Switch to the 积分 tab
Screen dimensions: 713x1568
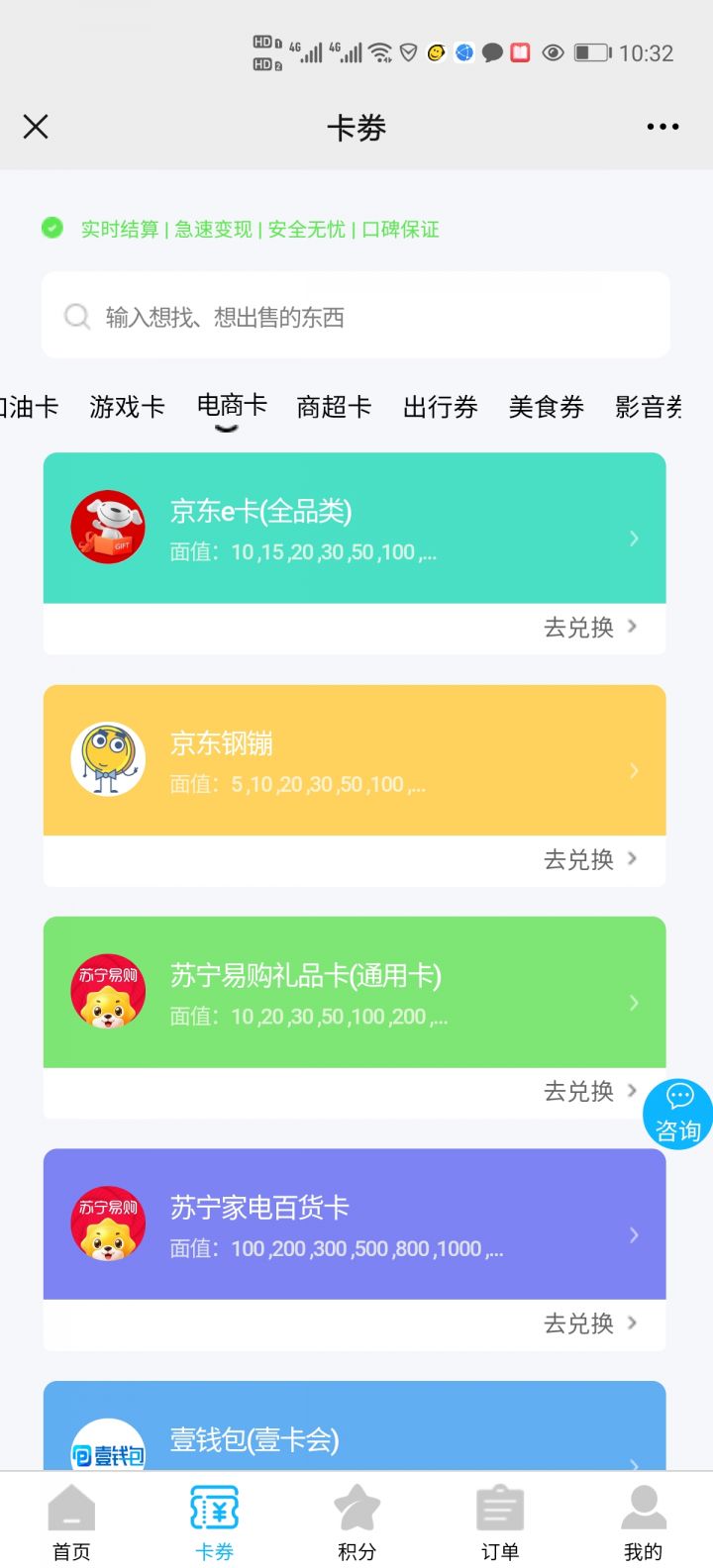pyautogui.click(x=356, y=1522)
